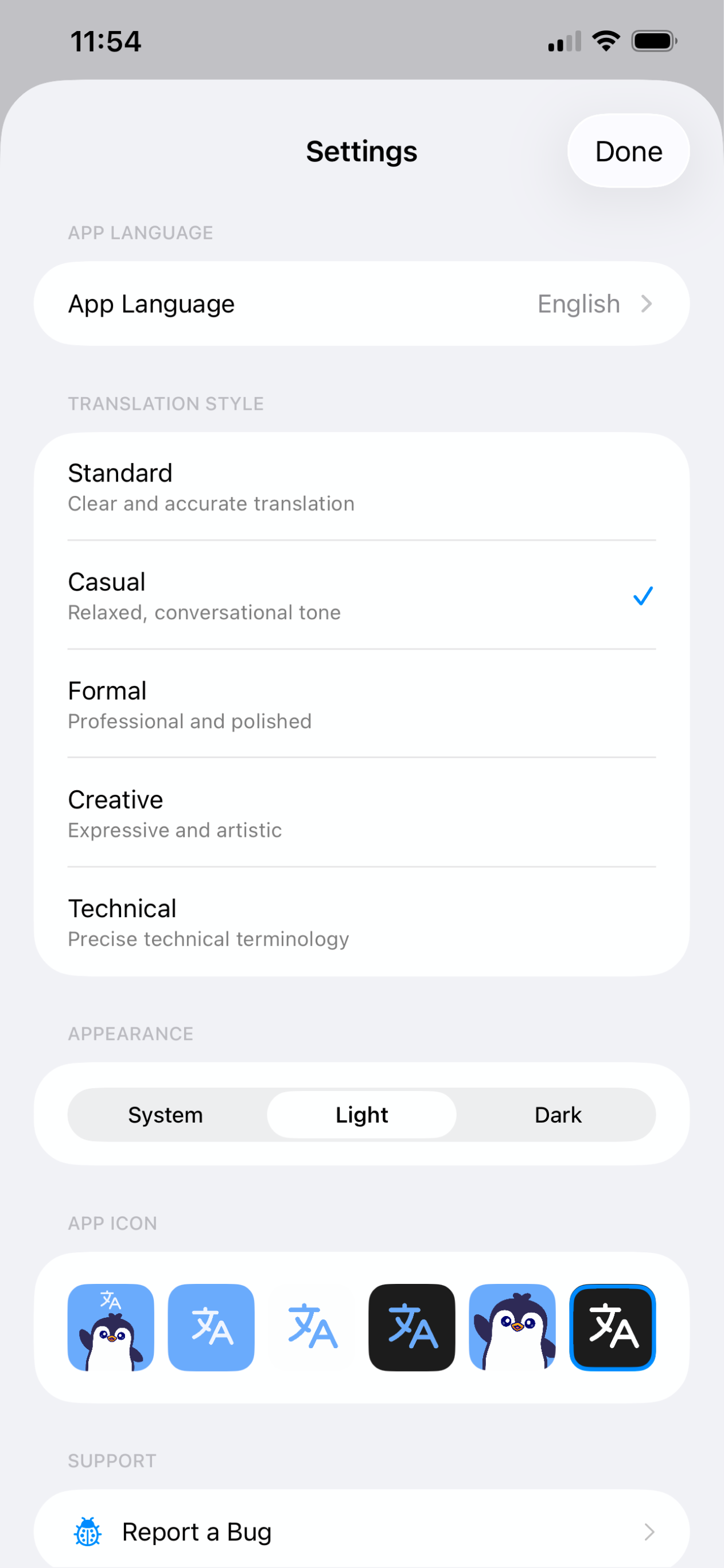
Task: Choose the white background translate app icon
Action: (x=312, y=1327)
